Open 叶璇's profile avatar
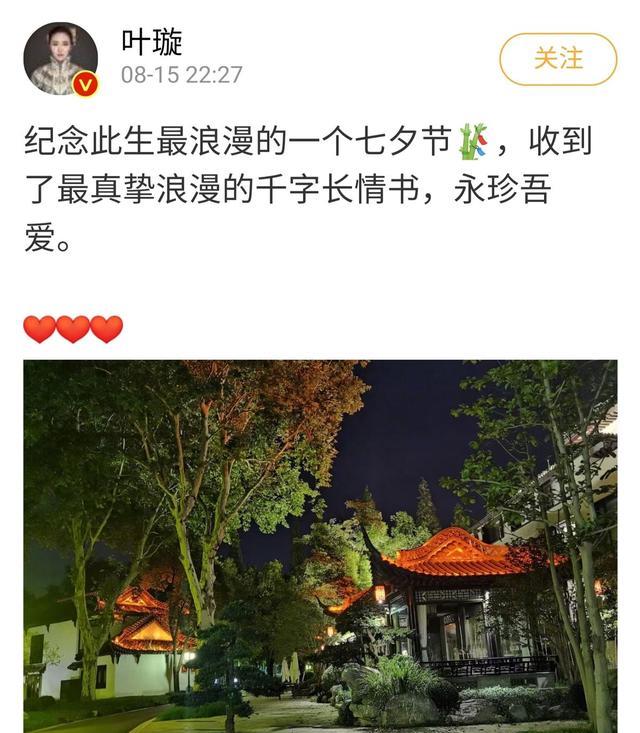 point(60,59)
